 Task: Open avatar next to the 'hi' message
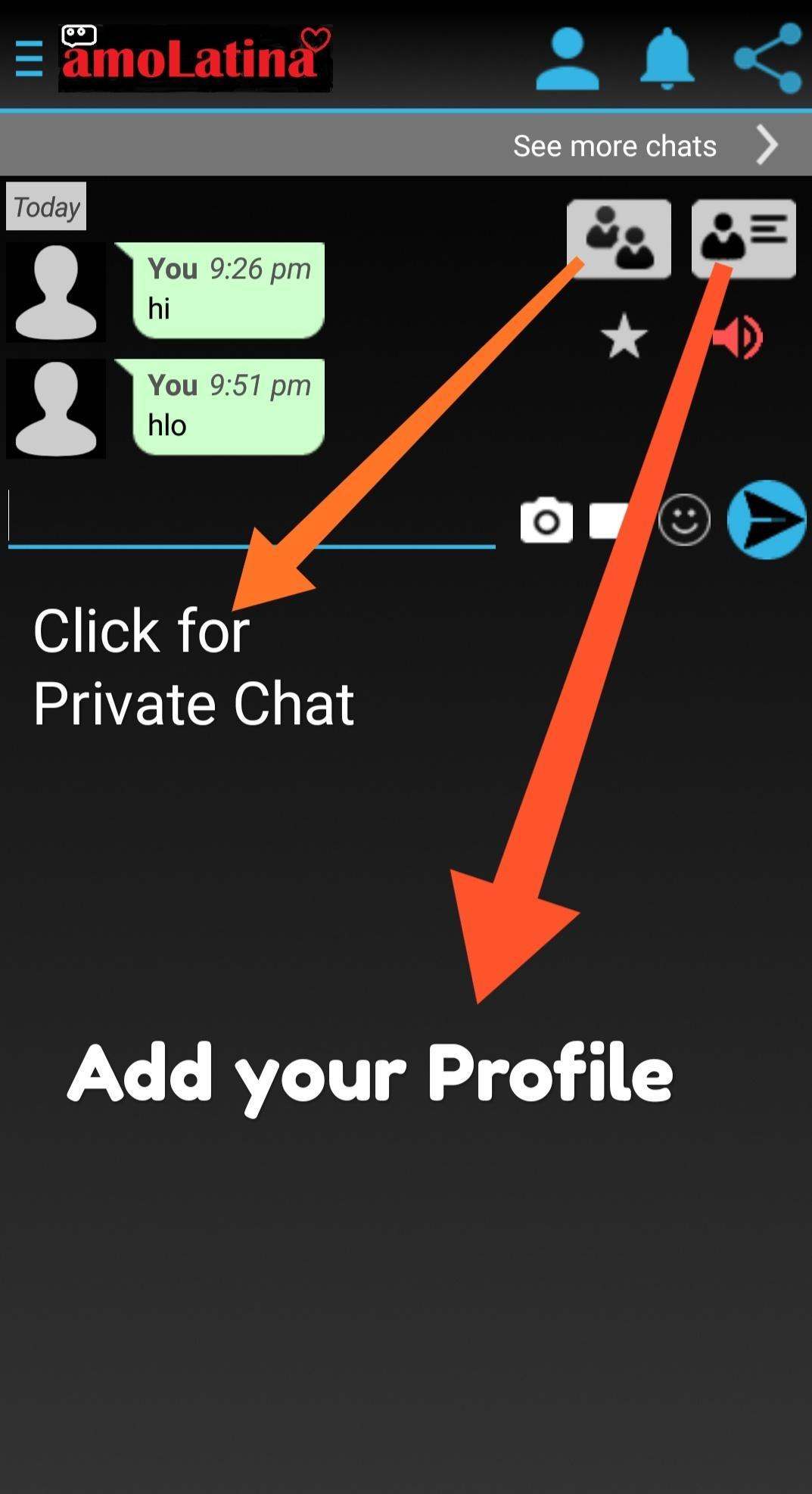tap(56, 292)
